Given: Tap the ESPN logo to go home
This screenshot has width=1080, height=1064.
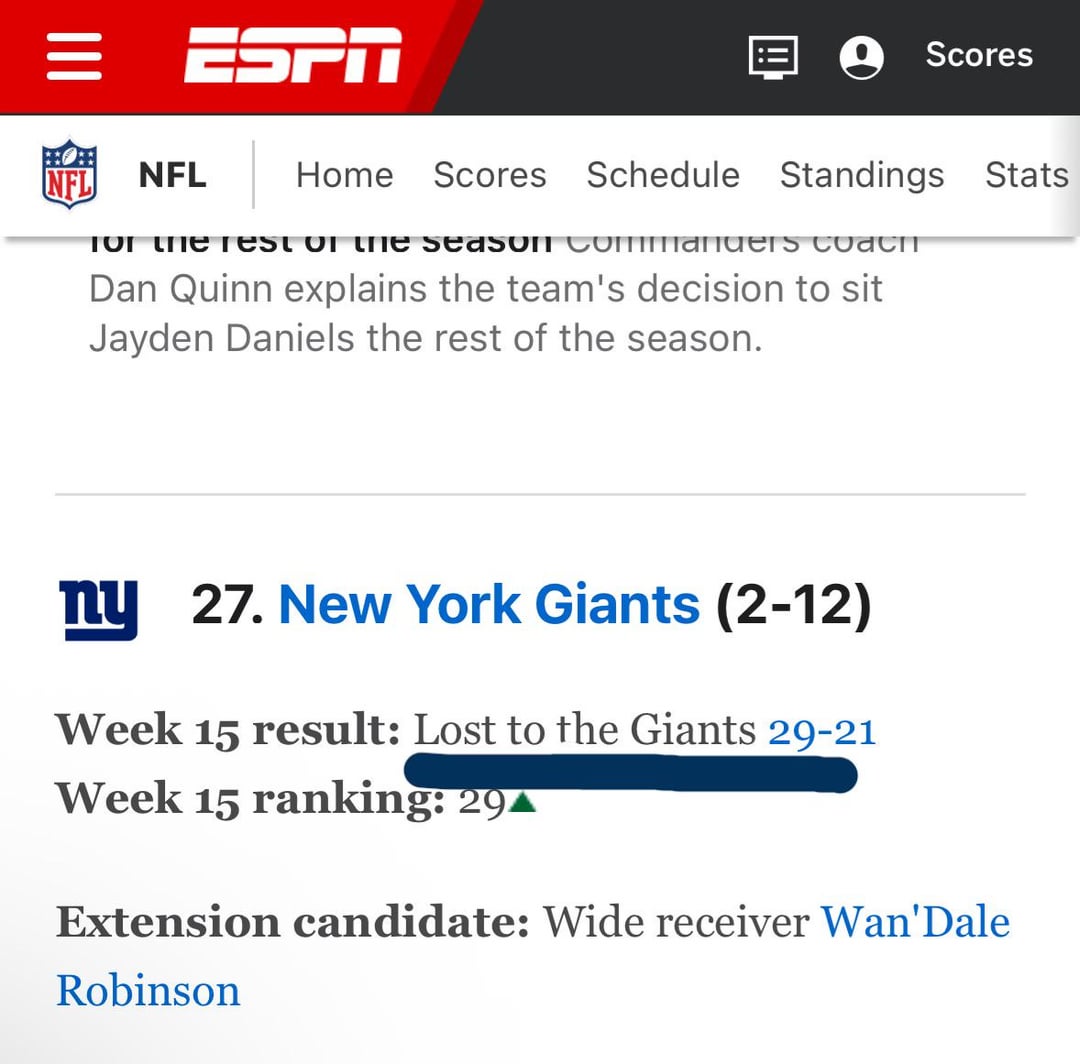Looking at the screenshot, I should coord(293,55).
